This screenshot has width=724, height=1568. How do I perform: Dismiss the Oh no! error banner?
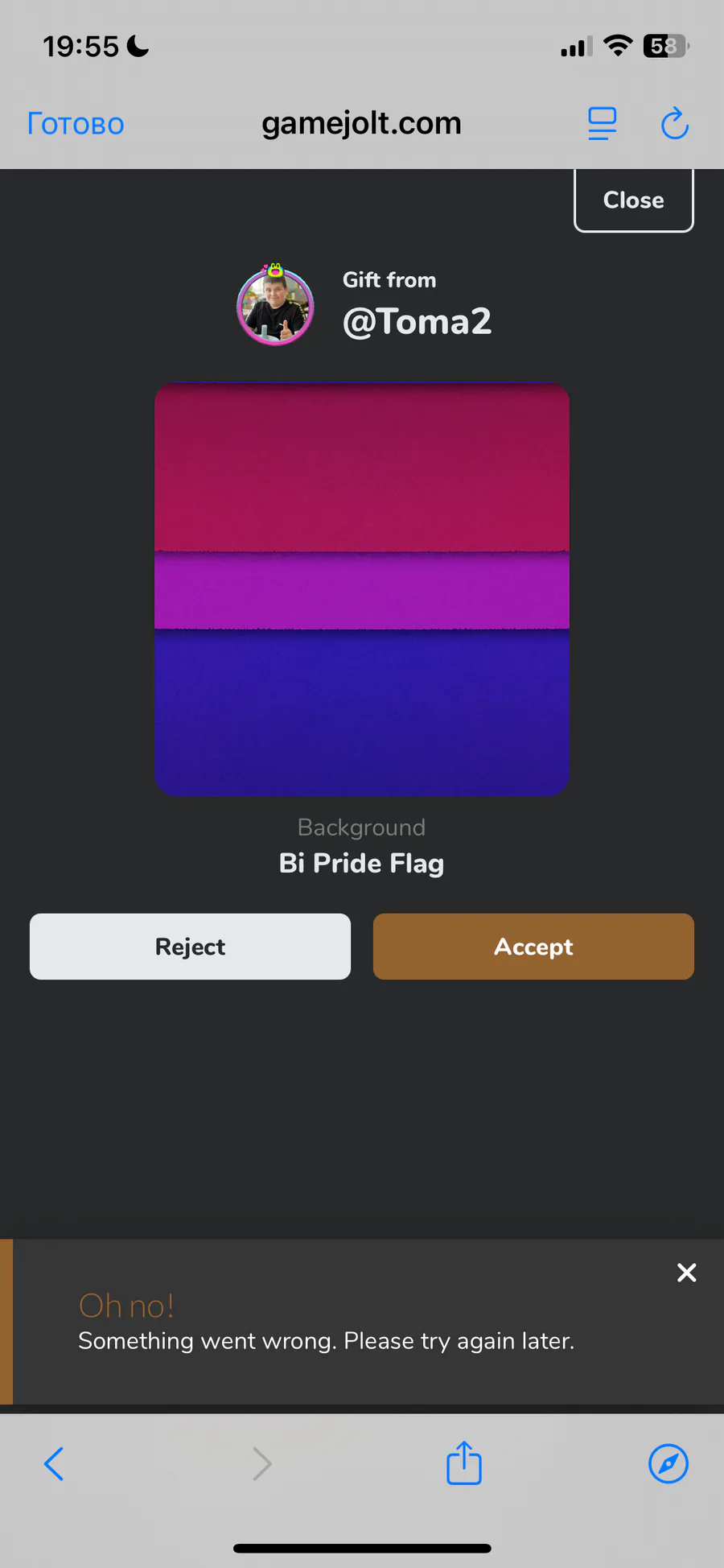(x=686, y=1273)
